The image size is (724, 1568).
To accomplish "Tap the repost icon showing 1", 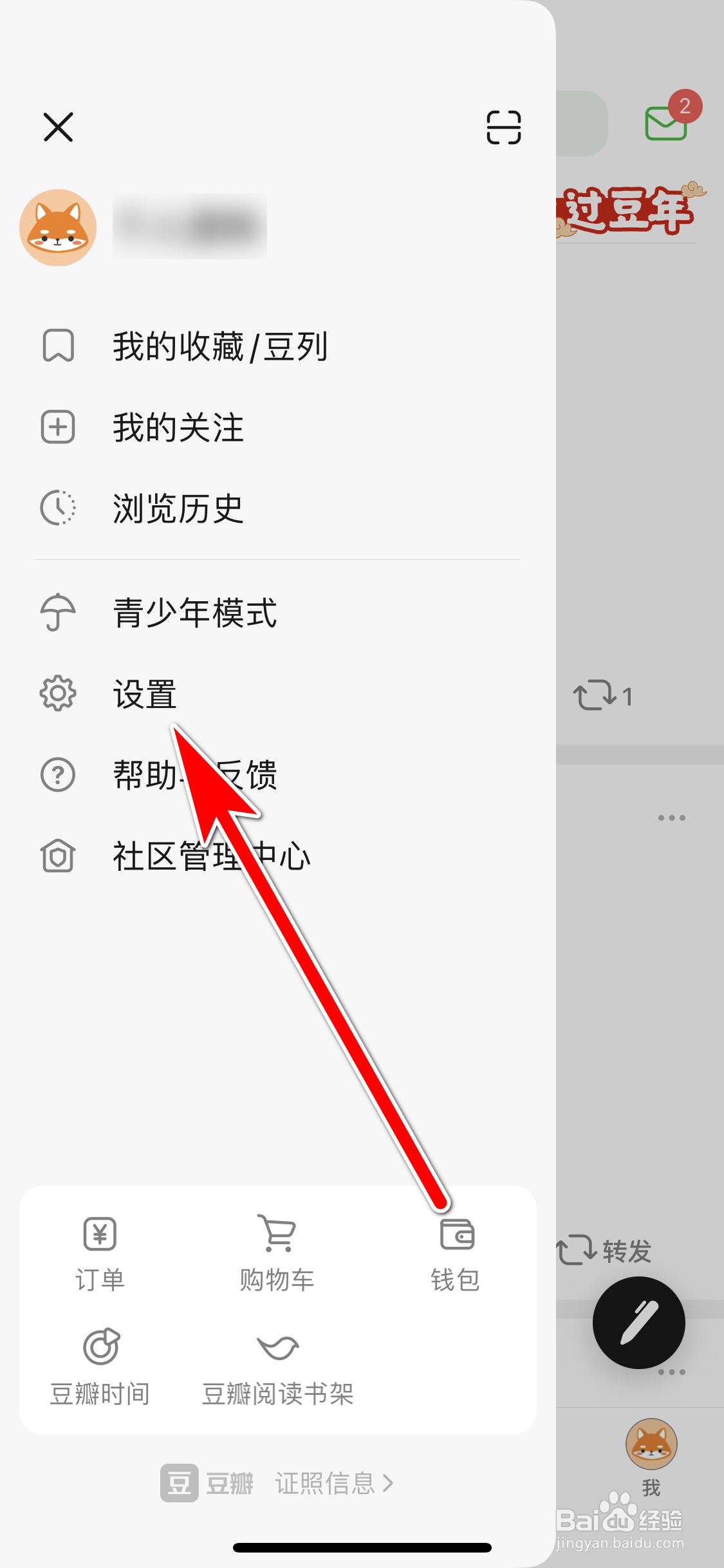I will click(604, 695).
